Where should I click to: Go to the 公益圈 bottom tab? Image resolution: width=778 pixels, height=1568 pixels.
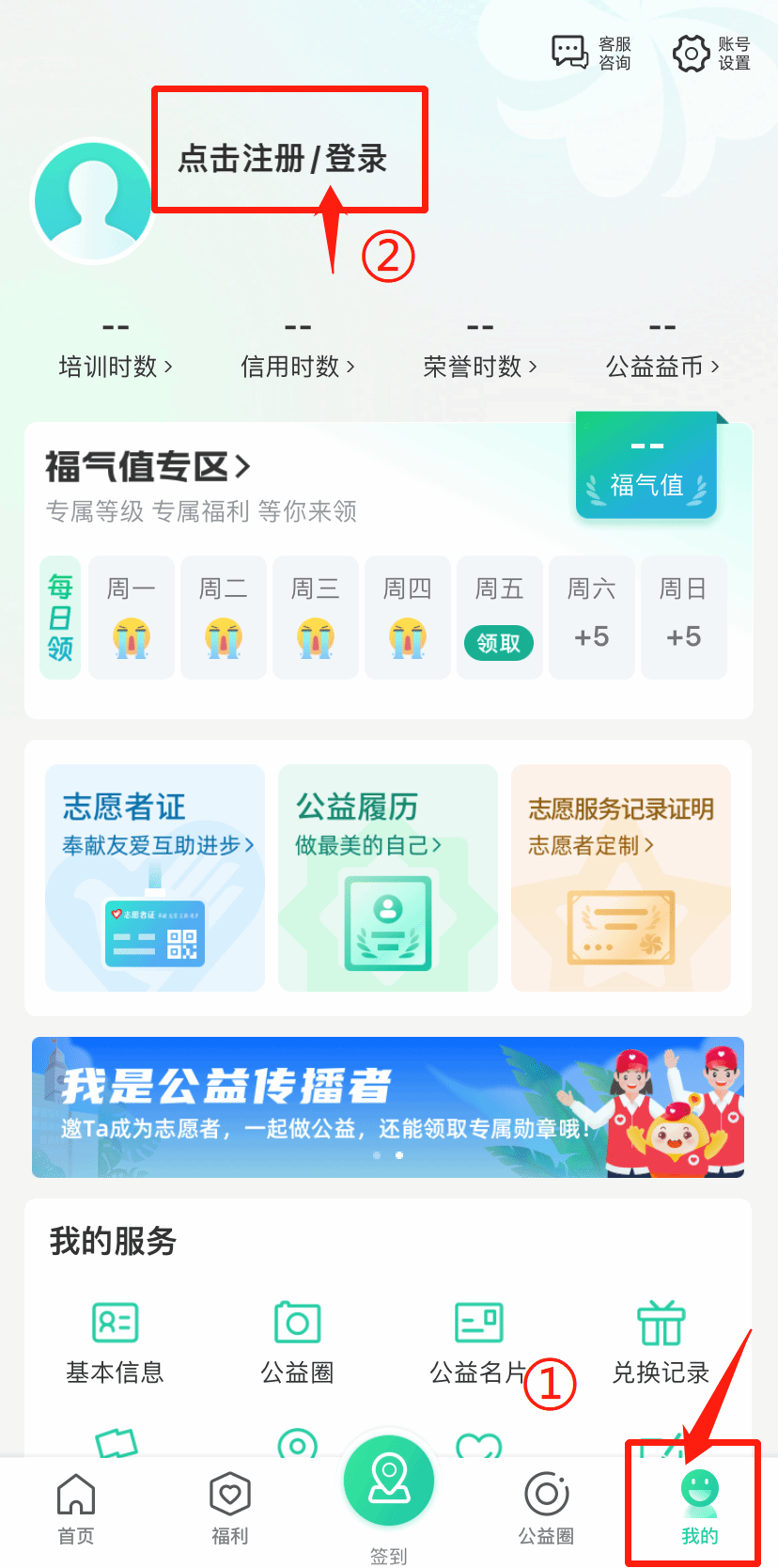coord(547,1508)
